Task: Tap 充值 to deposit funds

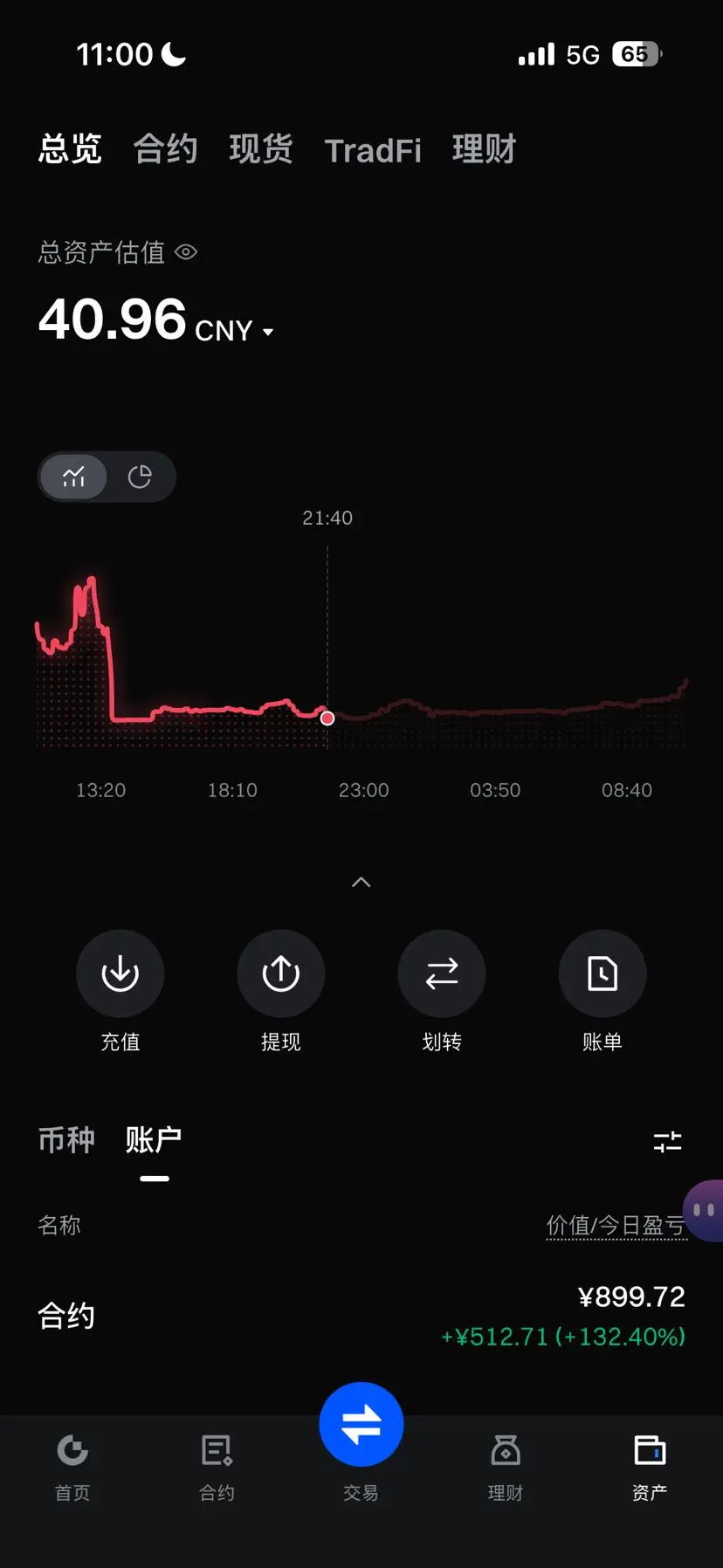Action: (x=120, y=973)
